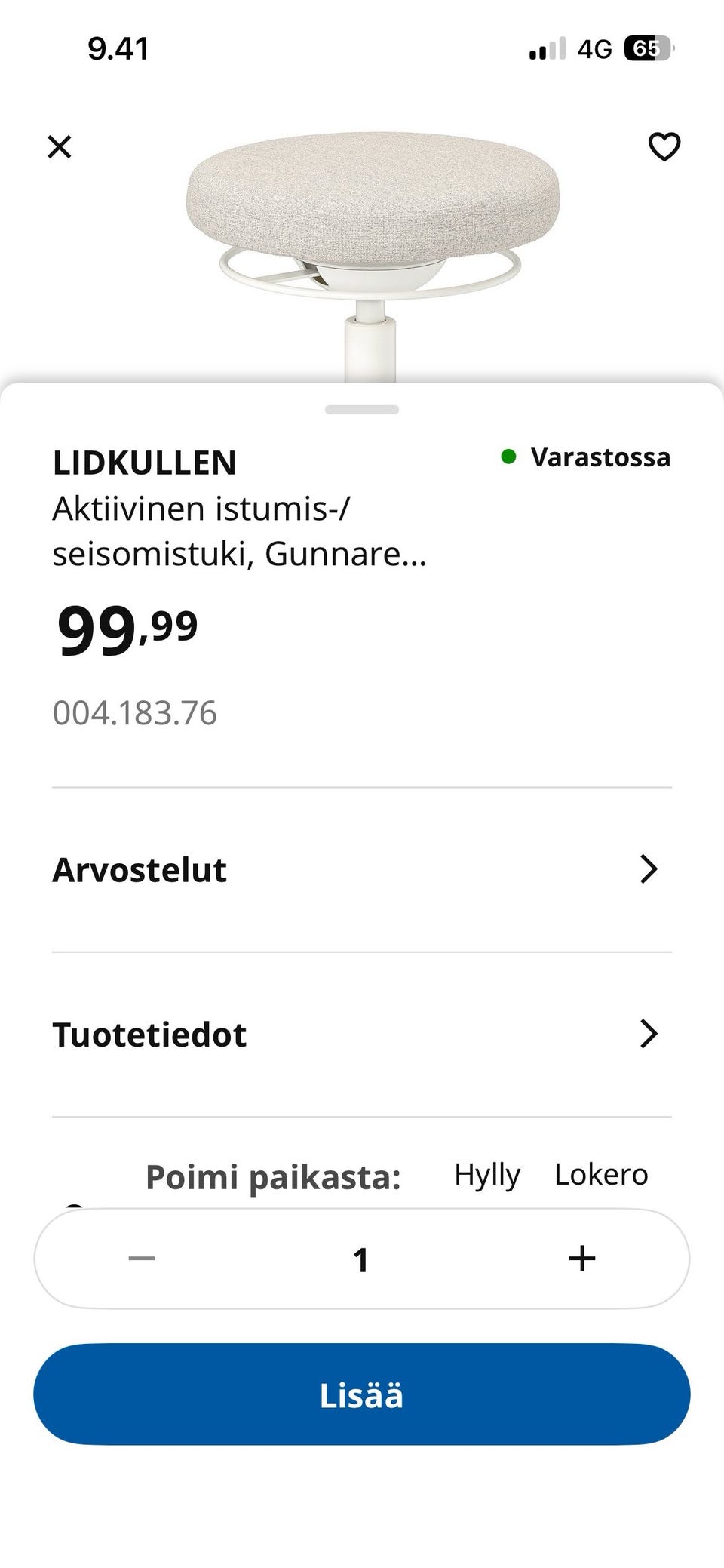Image resolution: width=724 pixels, height=1568 pixels.
Task: Click the plus icon to increase quantity
Action: pos(581,1257)
